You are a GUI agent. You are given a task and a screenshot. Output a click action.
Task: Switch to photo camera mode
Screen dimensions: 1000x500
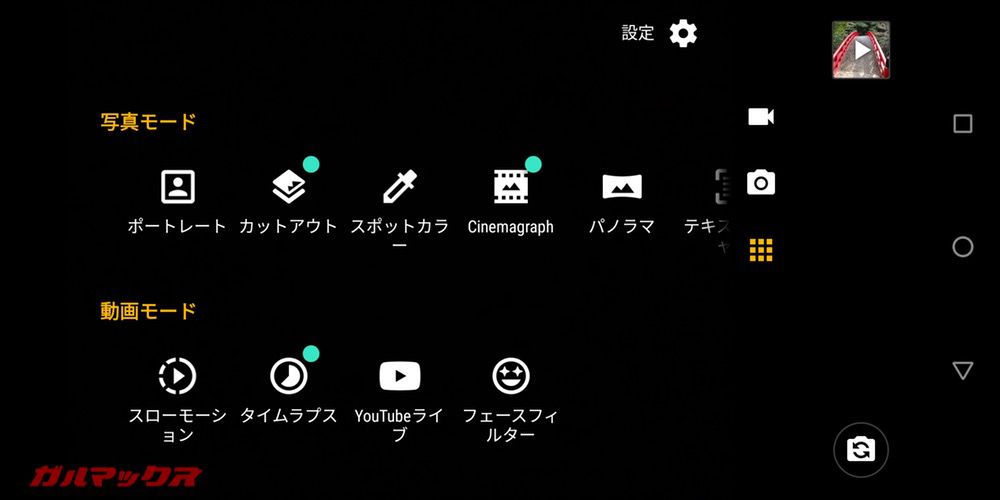(x=761, y=183)
